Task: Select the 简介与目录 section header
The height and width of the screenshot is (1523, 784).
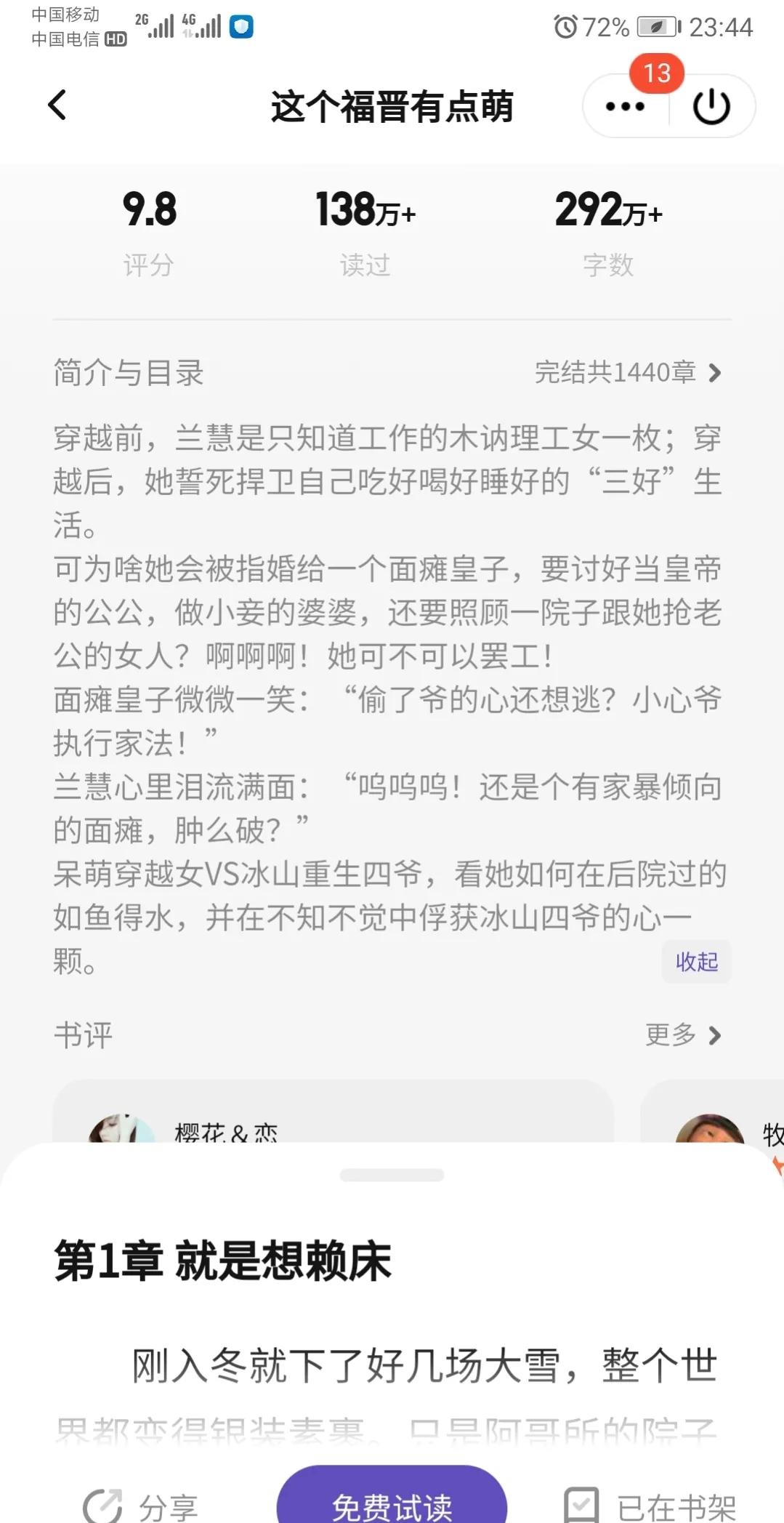Action: tap(128, 373)
